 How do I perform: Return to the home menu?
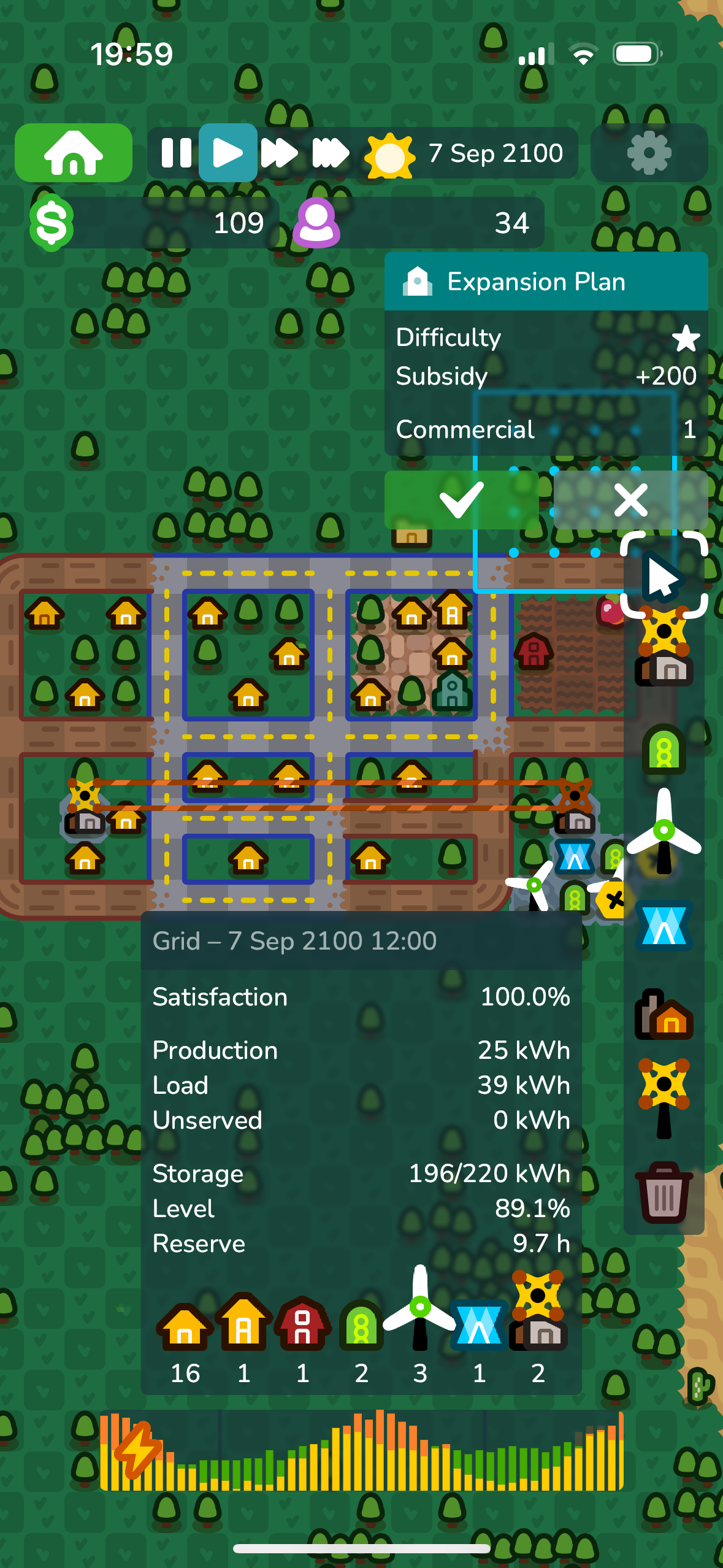coord(73,153)
